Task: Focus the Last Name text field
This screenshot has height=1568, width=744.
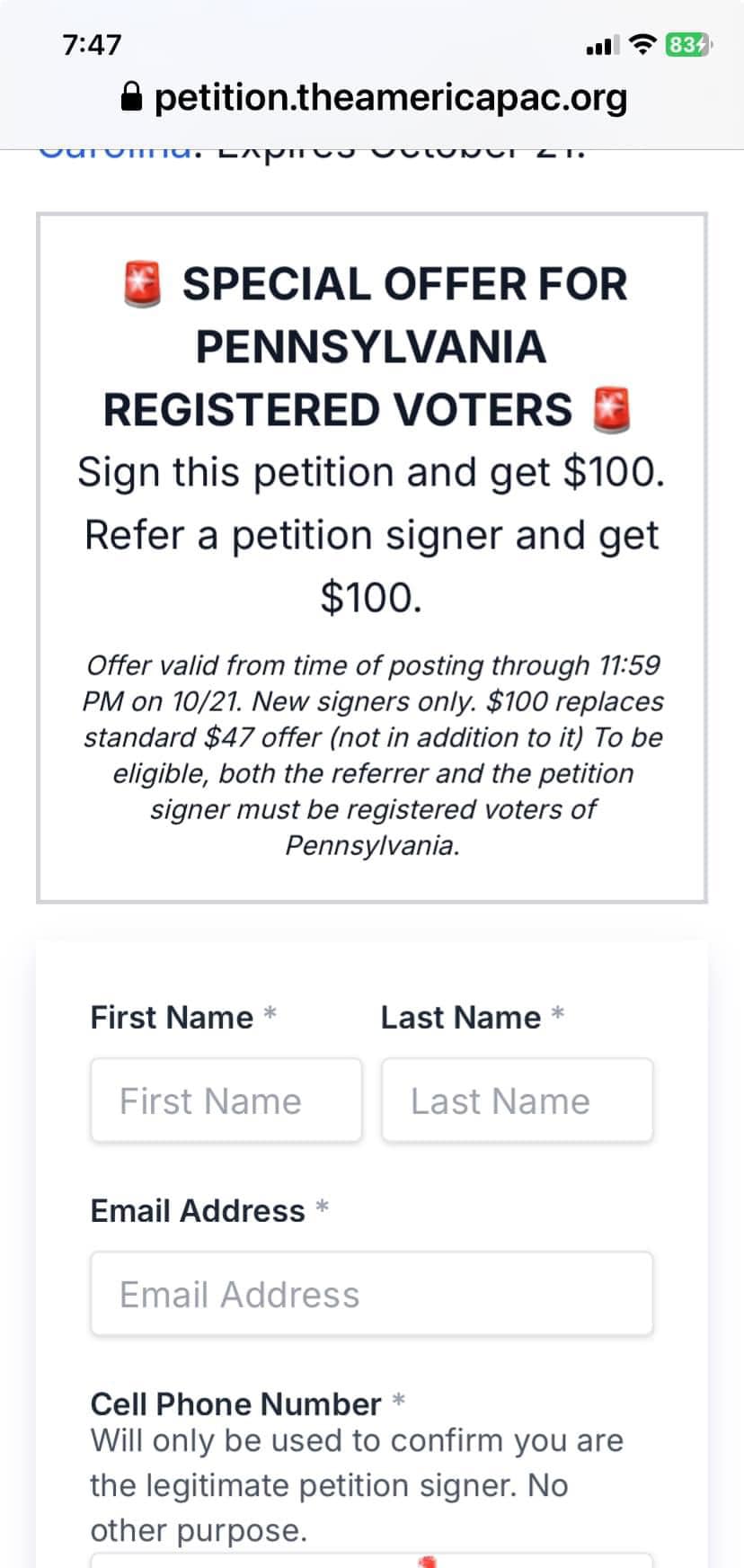Action: coord(517,1100)
